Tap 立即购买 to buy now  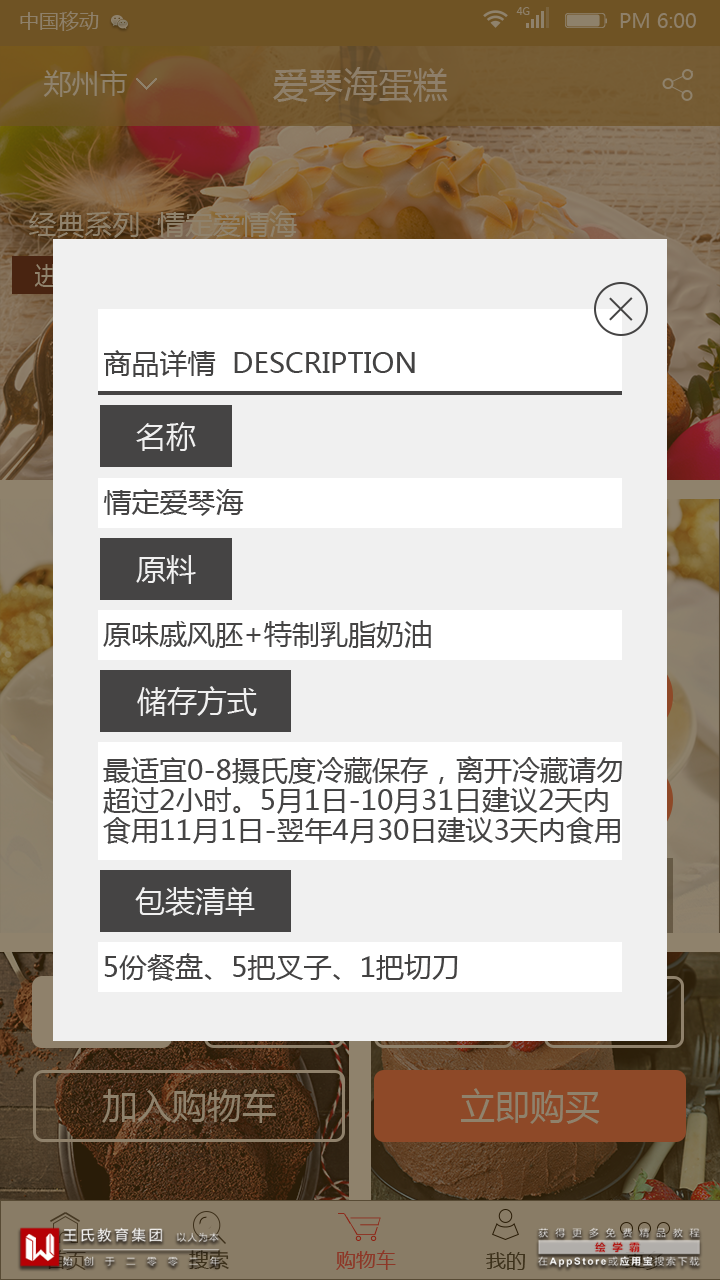tap(529, 1106)
